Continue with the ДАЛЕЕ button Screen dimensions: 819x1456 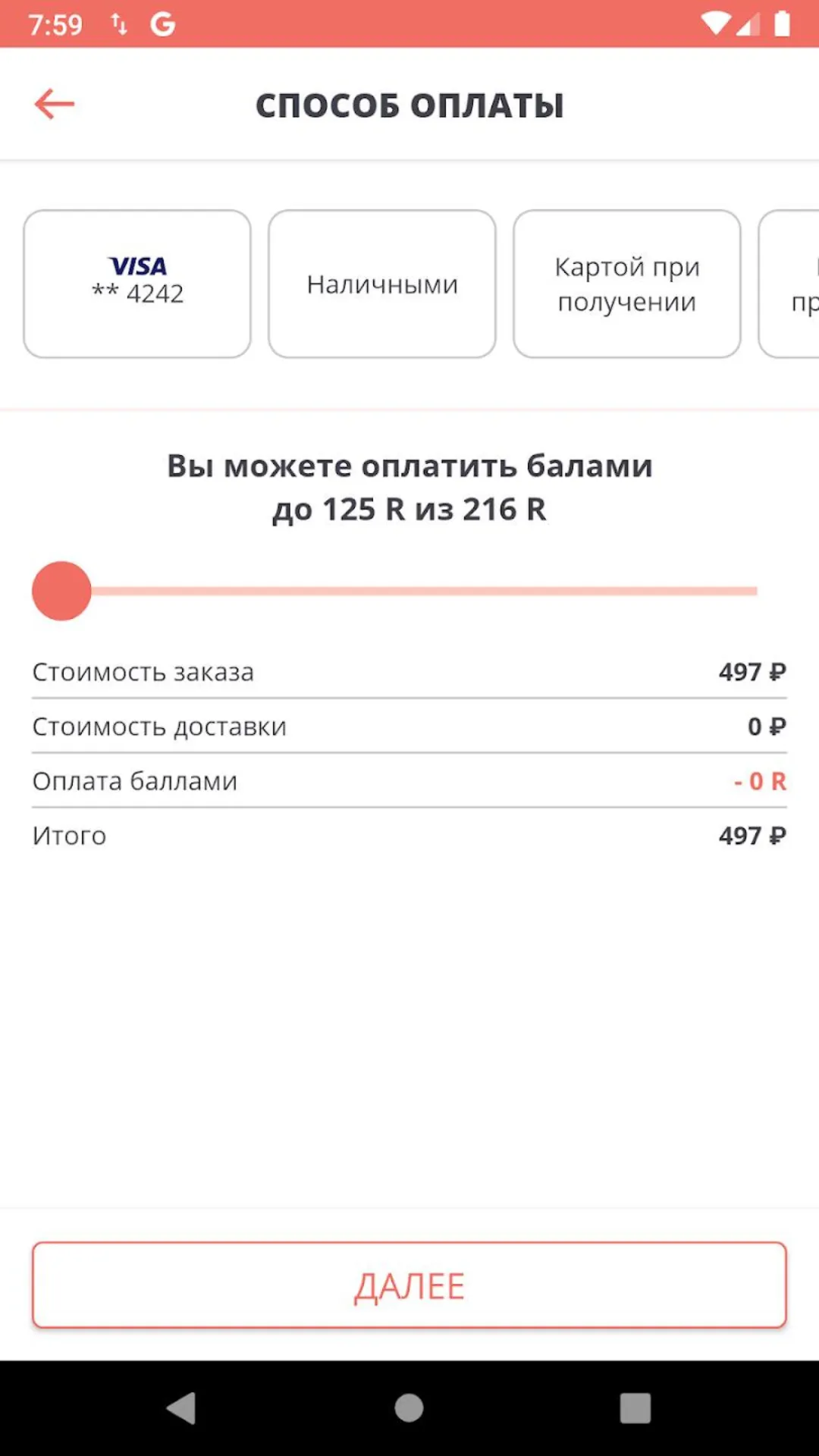coord(409,1285)
